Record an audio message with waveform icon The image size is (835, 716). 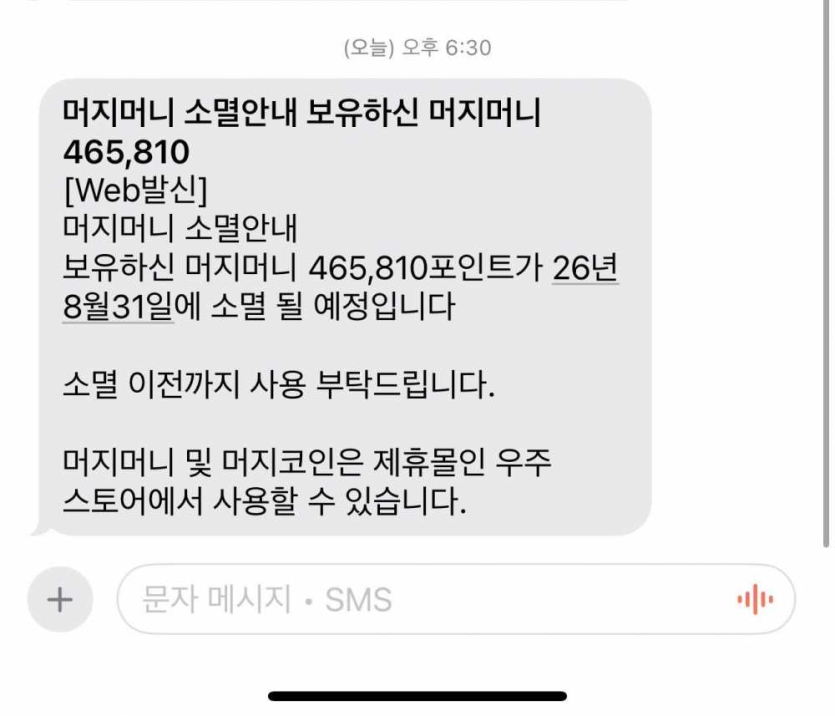click(754, 599)
